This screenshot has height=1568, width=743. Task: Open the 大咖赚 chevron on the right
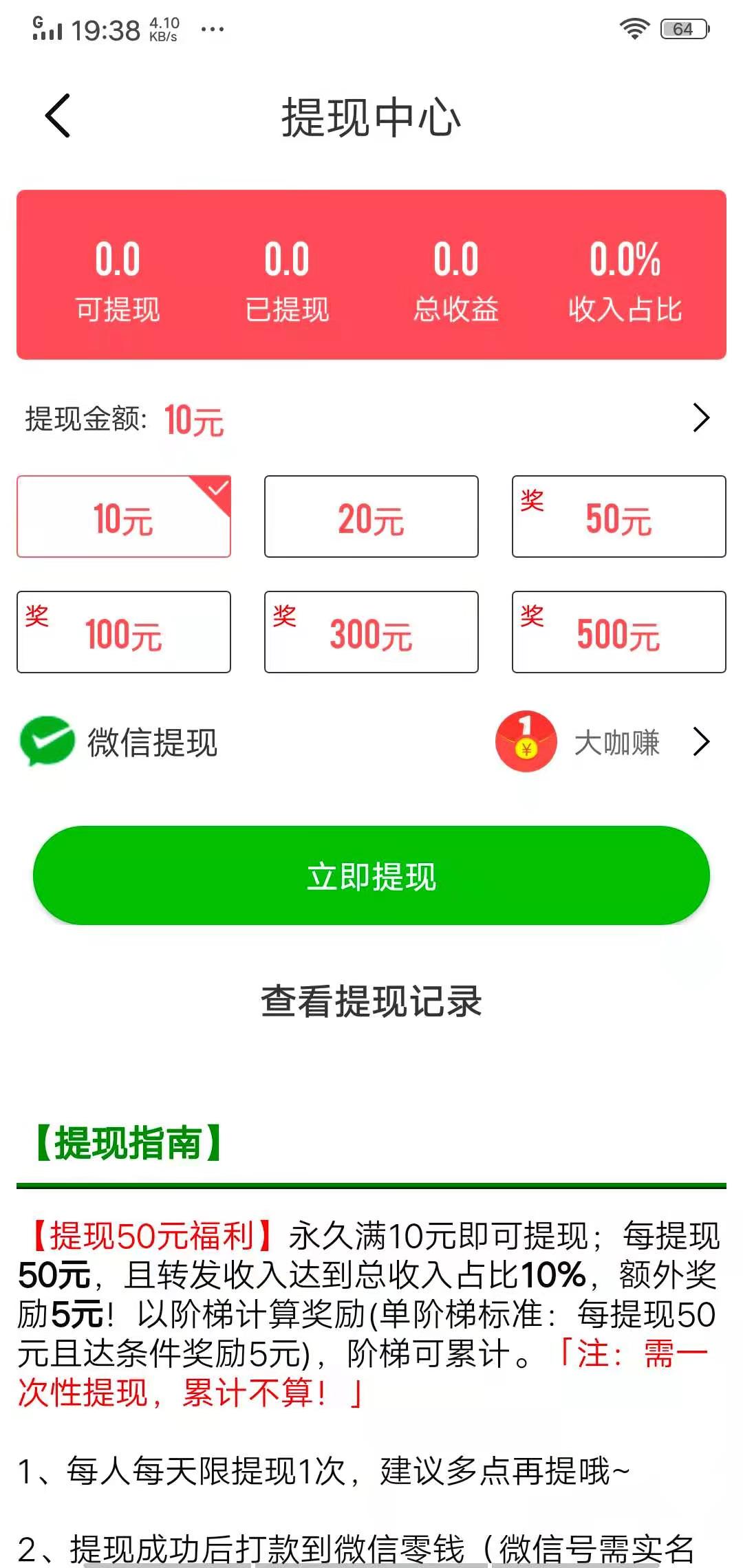coord(702,743)
